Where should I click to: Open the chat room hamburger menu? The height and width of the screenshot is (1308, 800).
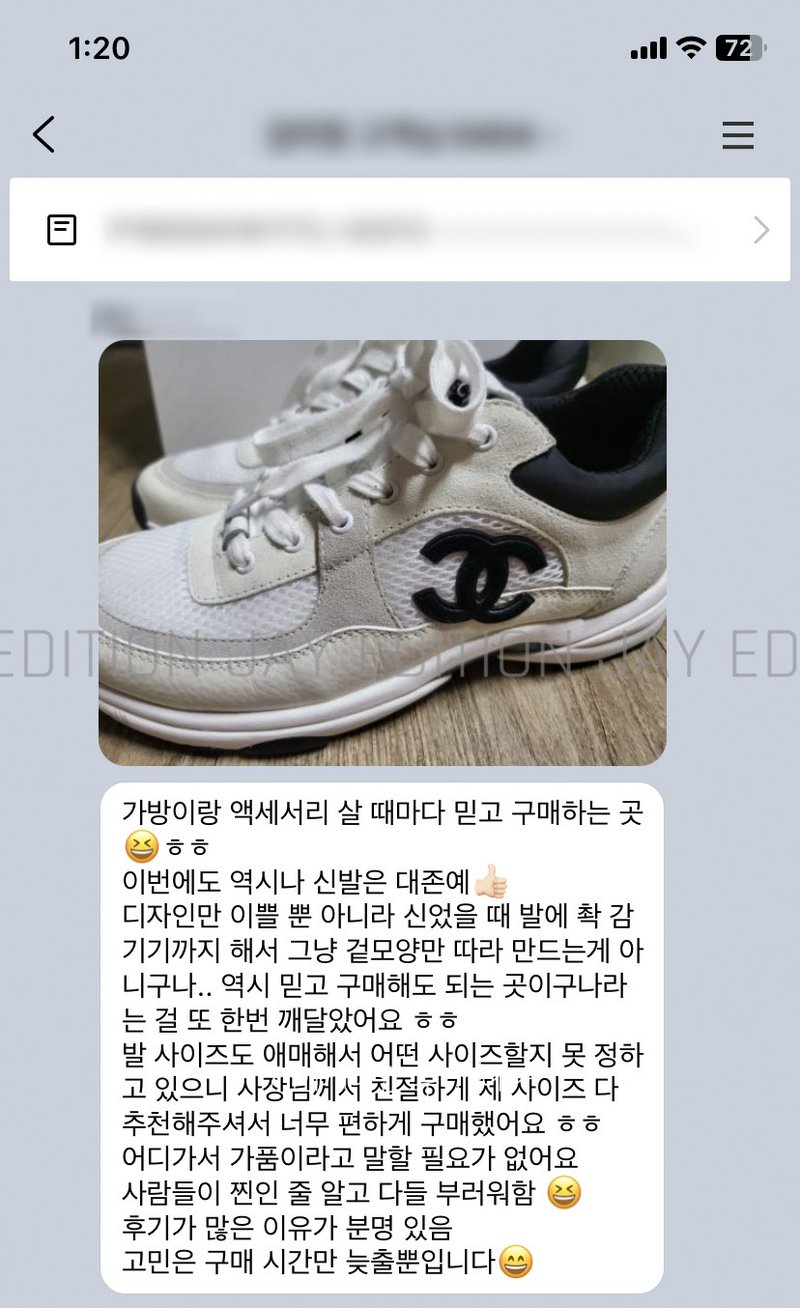coord(738,135)
